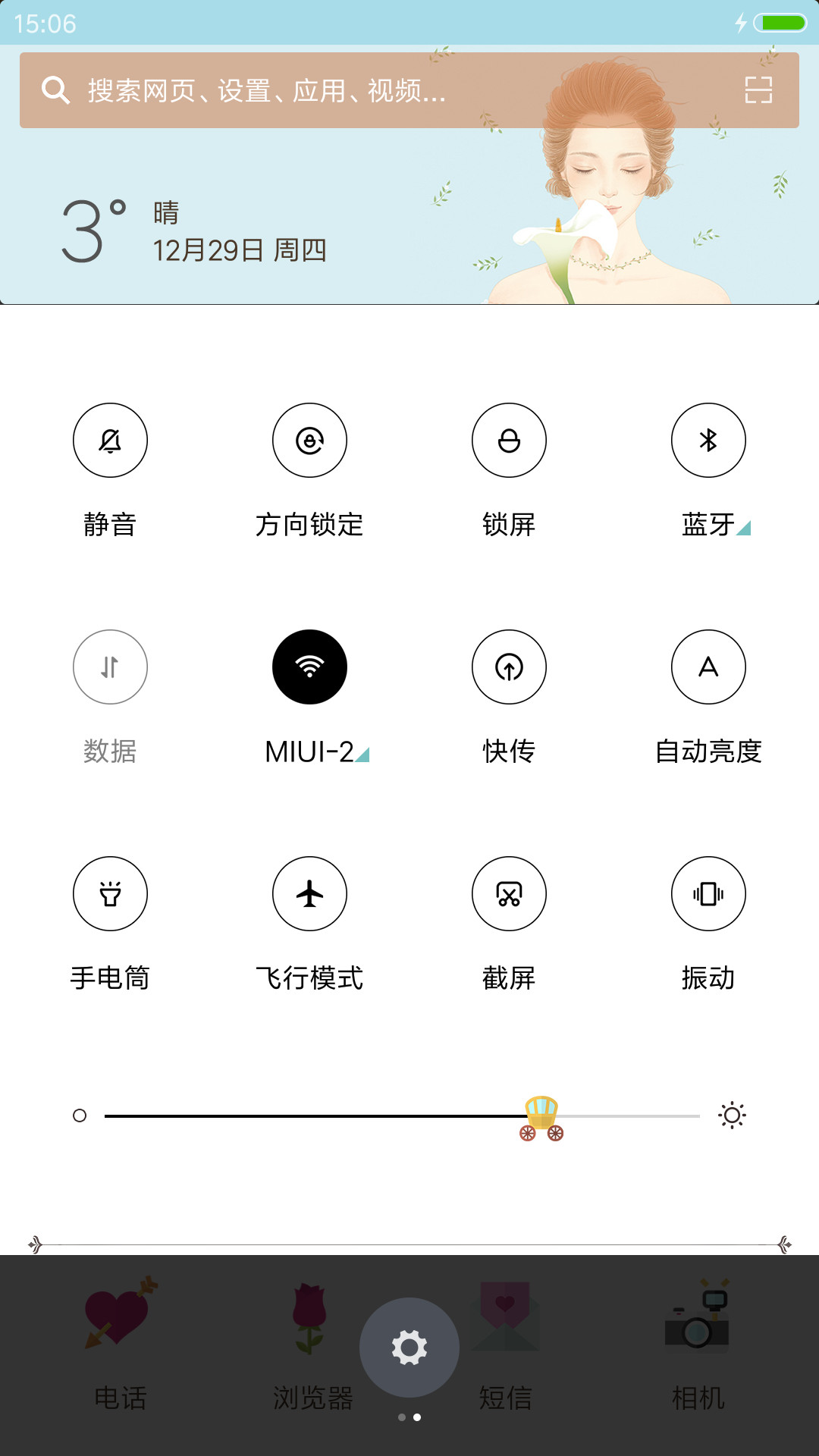
Task: Open the scan icon in the search bar
Action: (758, 90)
